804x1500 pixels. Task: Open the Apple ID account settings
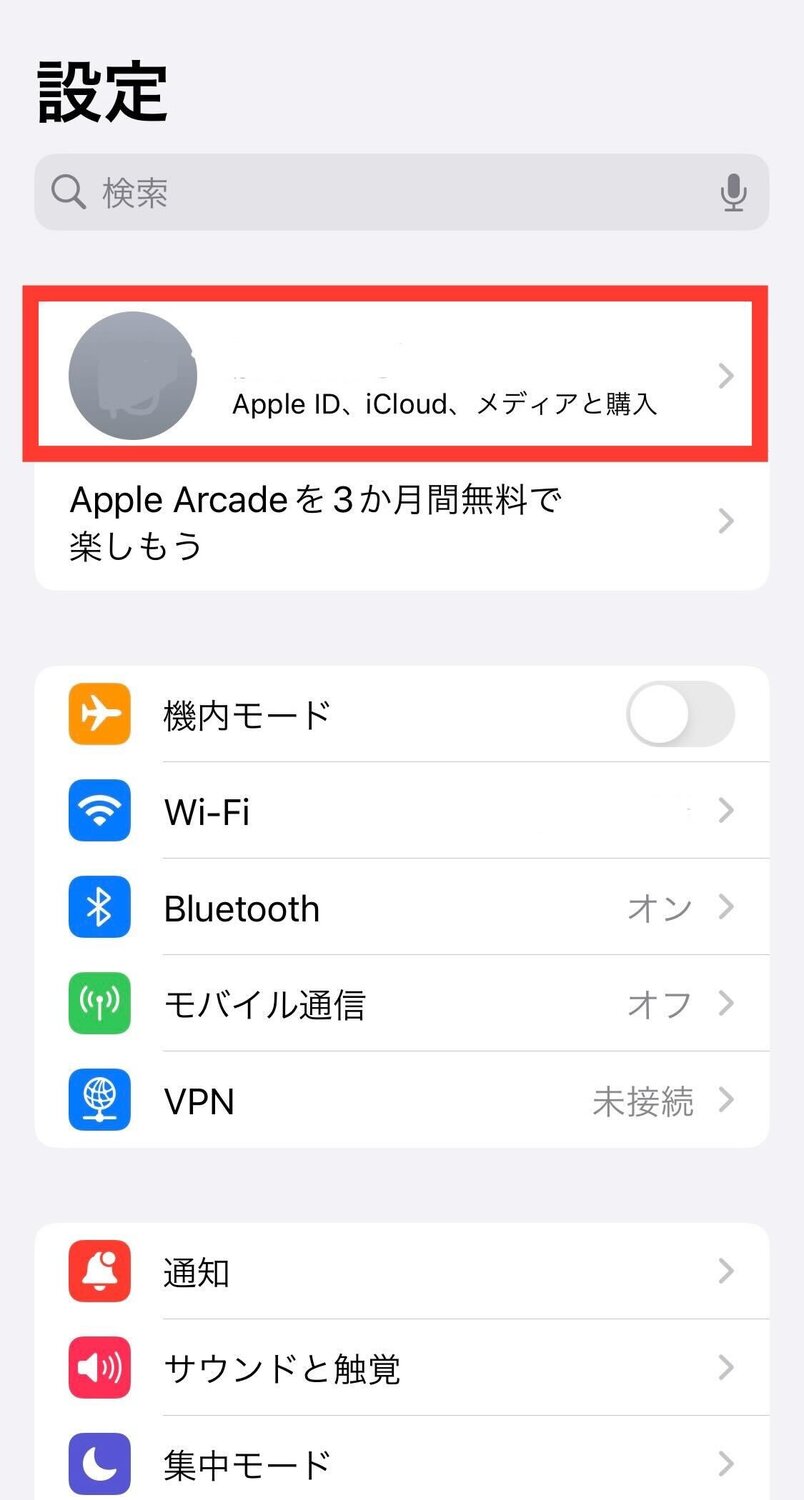[400, 375]
